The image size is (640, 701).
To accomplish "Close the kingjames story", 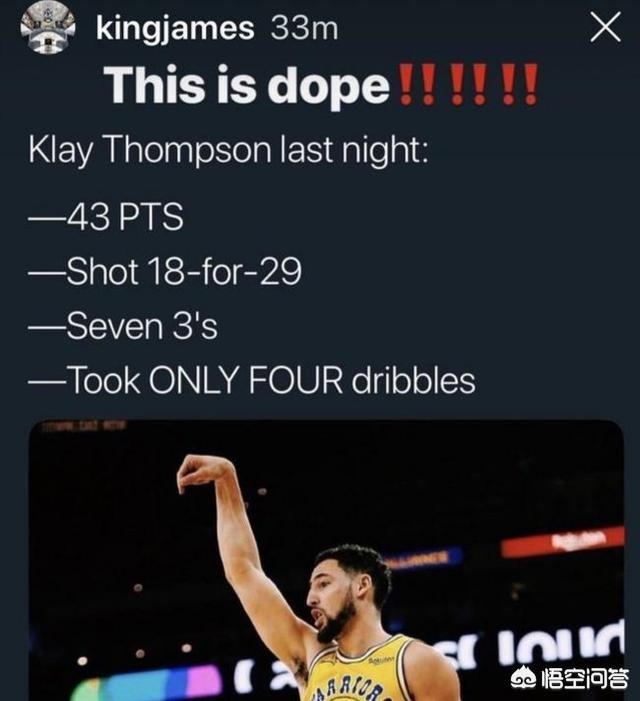I will (604, 28).
